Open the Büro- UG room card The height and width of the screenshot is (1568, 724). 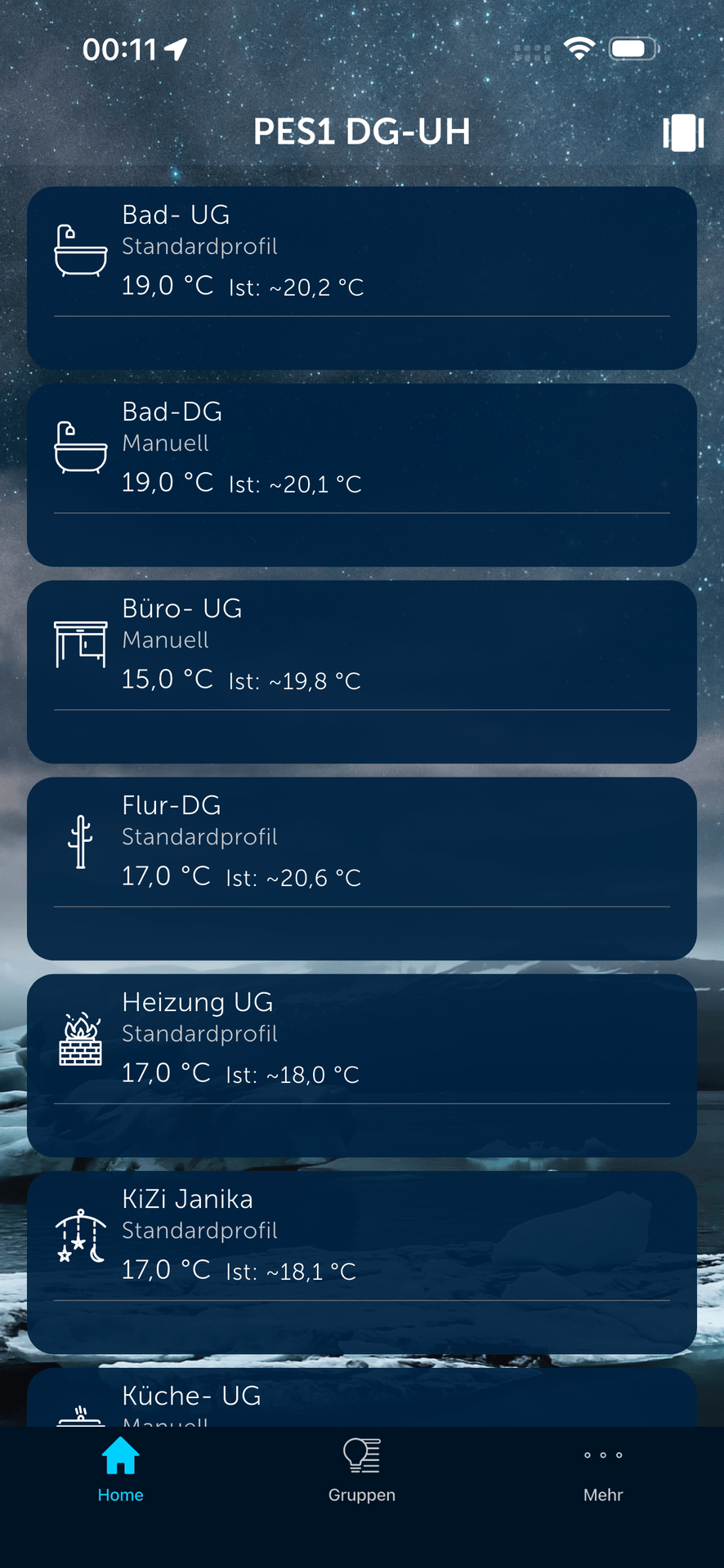[x=361, y=671]
